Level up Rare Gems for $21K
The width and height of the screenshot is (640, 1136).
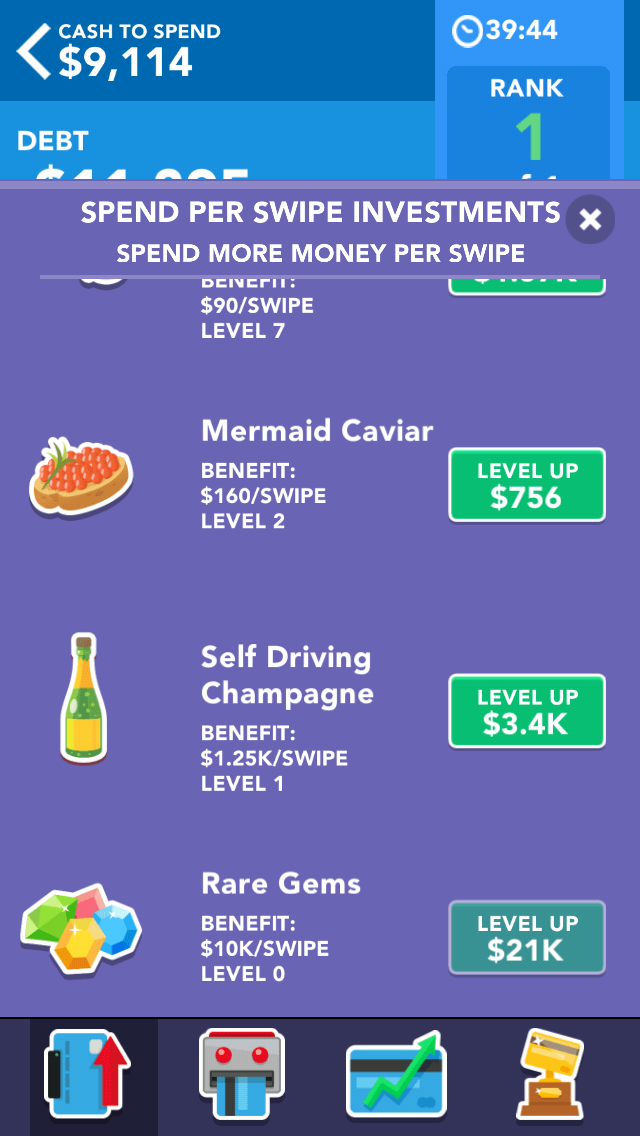pos(527,938)
